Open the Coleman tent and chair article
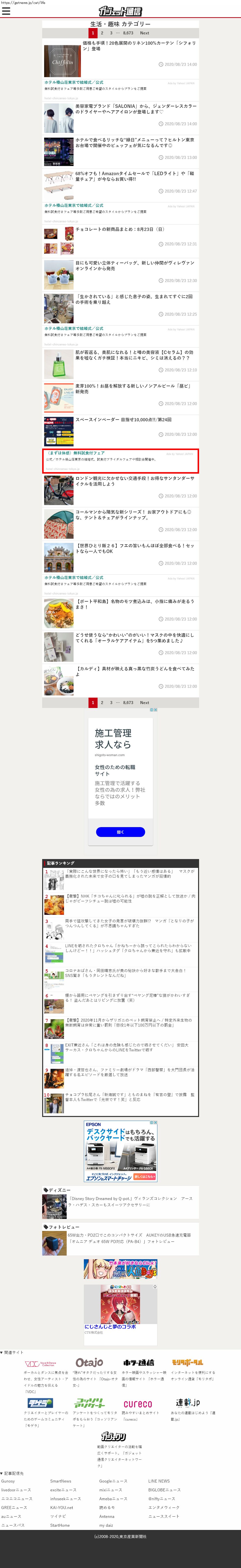This screenshot has width=241, height=1568. [x=135, y=514]
